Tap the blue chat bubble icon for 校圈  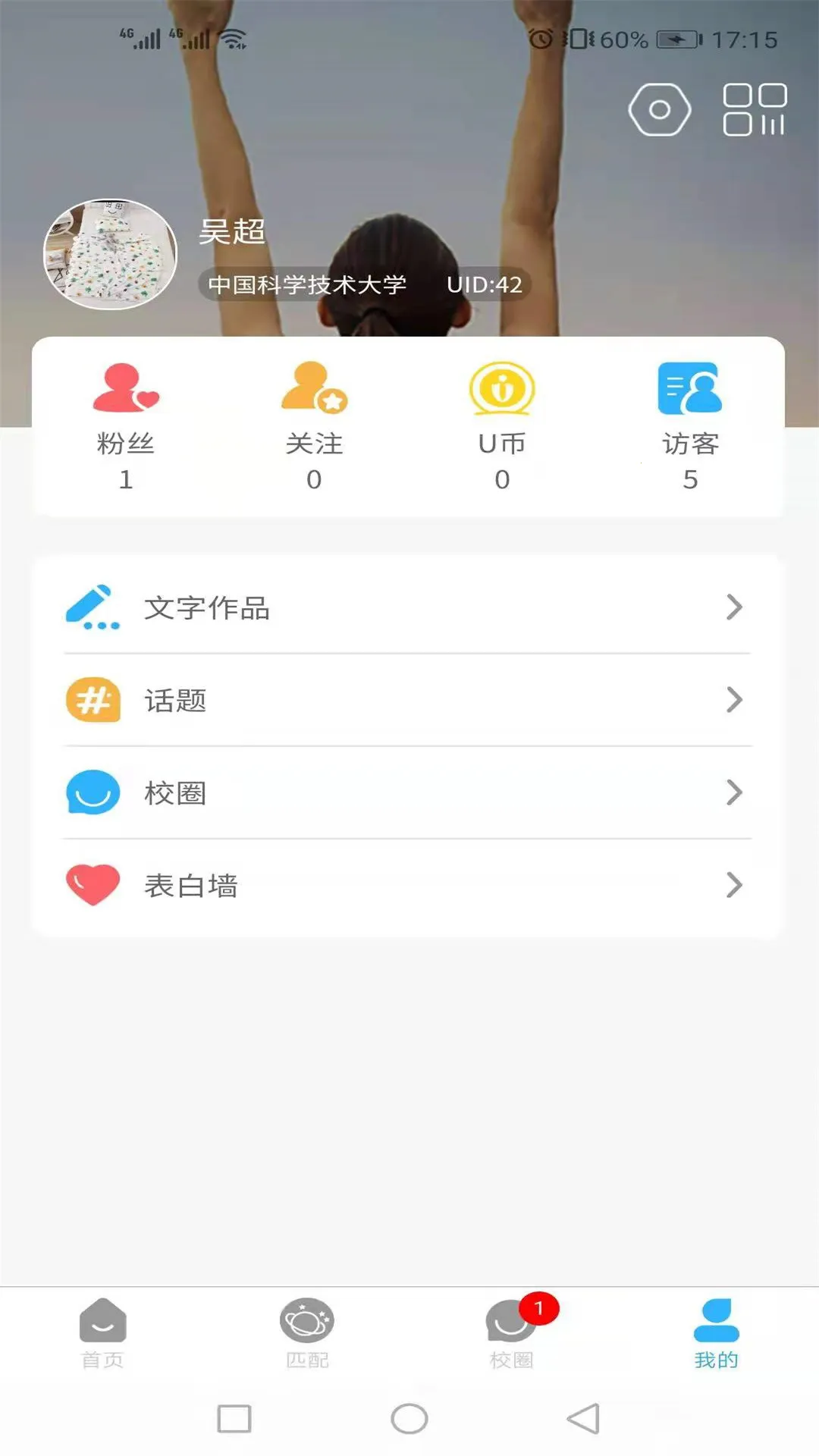93,792
